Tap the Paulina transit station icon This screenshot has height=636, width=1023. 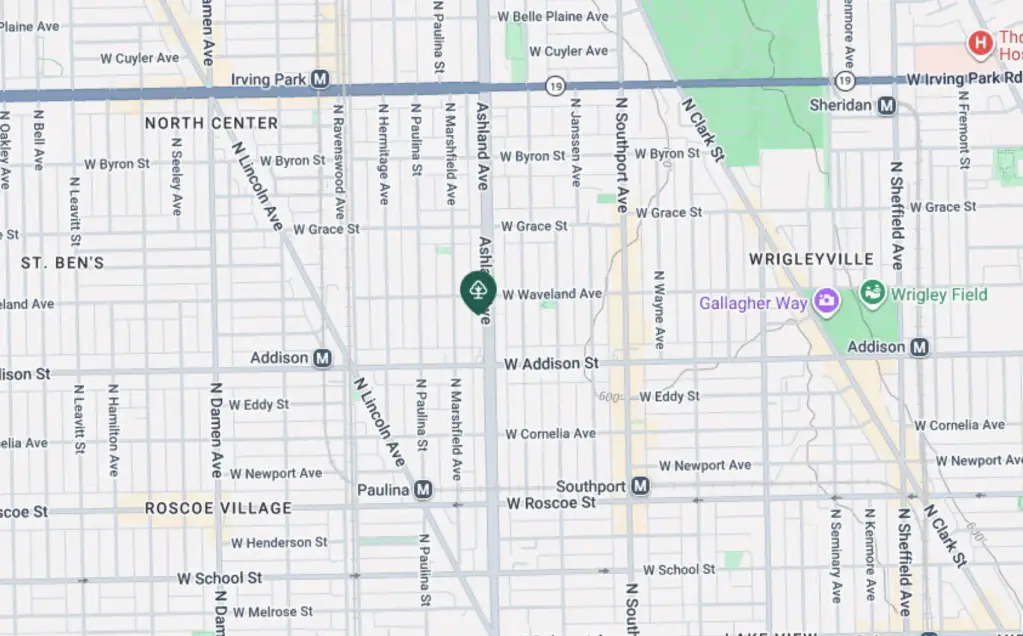423,490
